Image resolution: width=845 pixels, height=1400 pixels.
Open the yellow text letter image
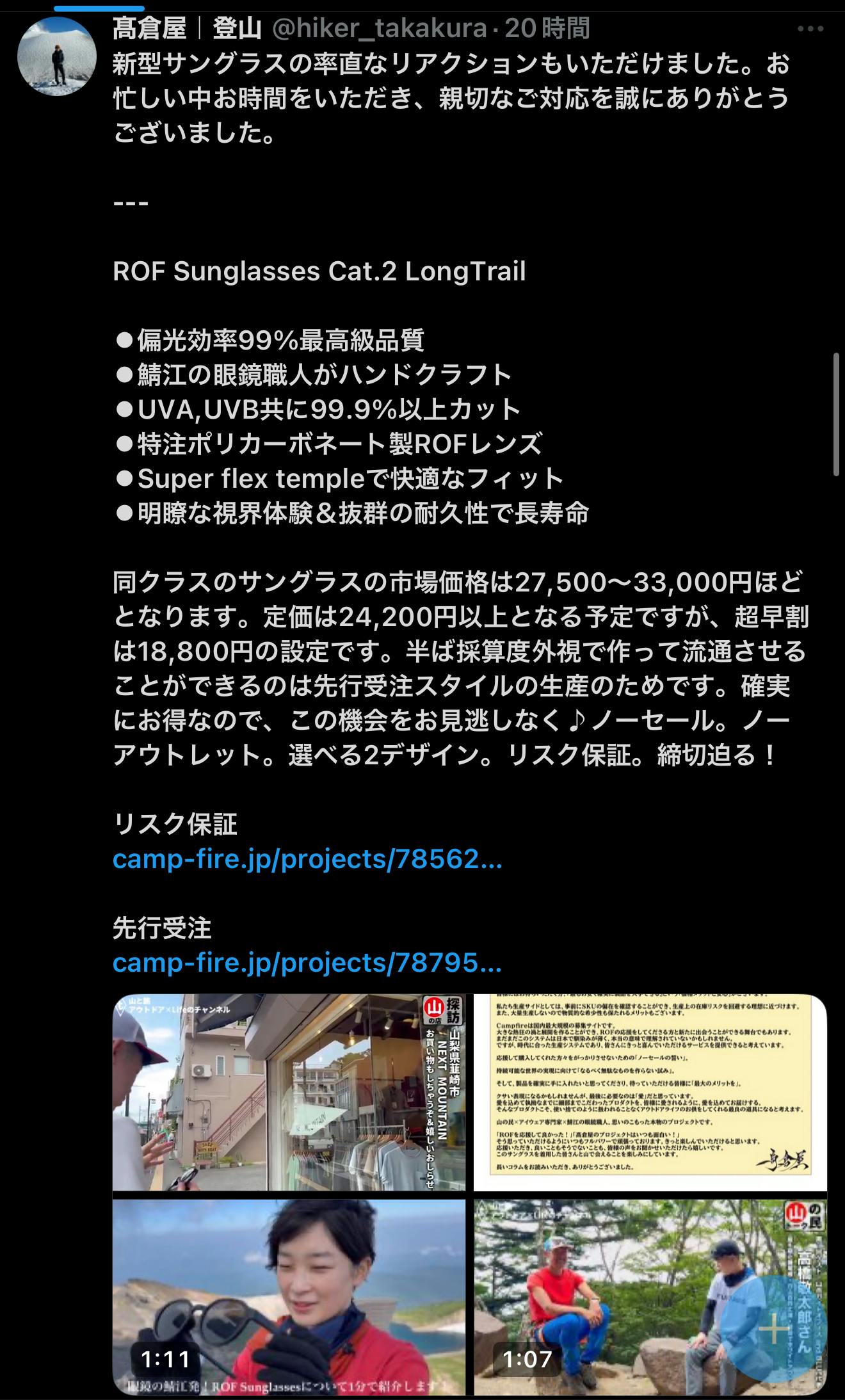650,1091
